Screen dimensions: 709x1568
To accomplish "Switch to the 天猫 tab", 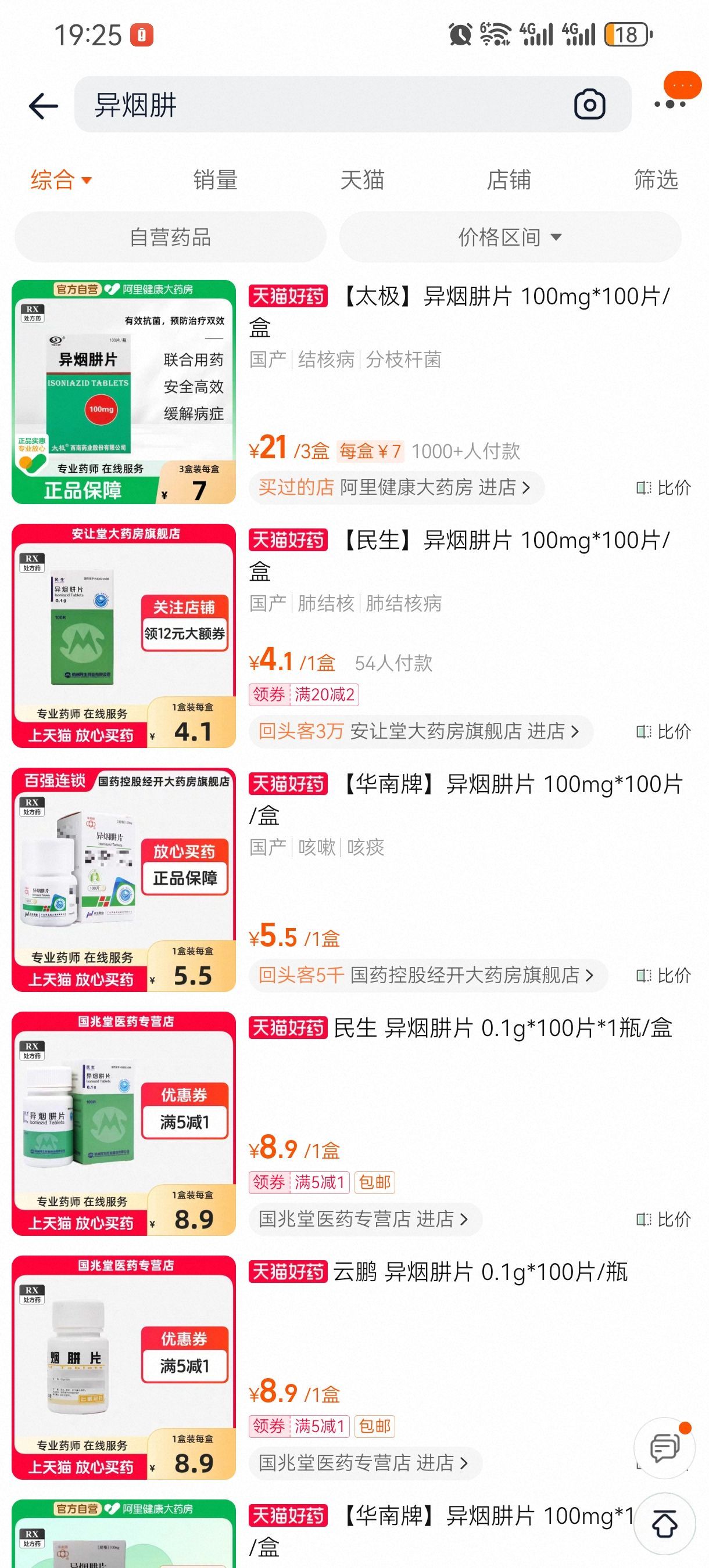I will coord(362,180).
